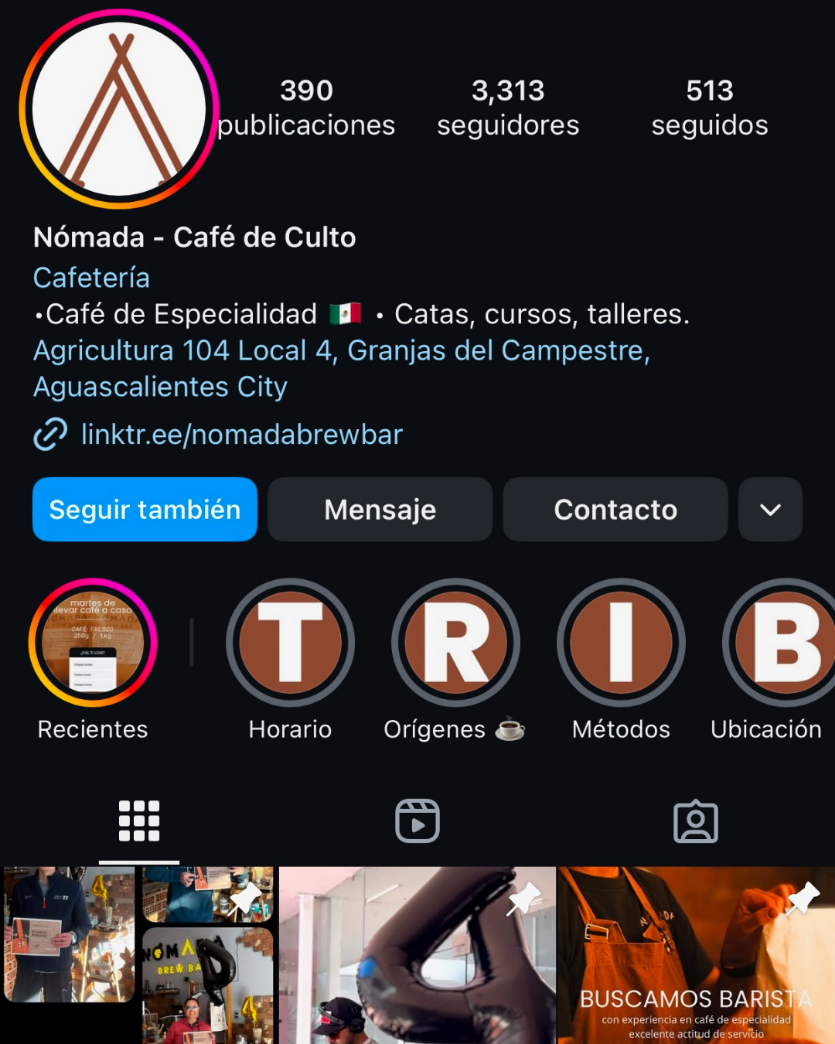Open the Horario highlight

290,643
